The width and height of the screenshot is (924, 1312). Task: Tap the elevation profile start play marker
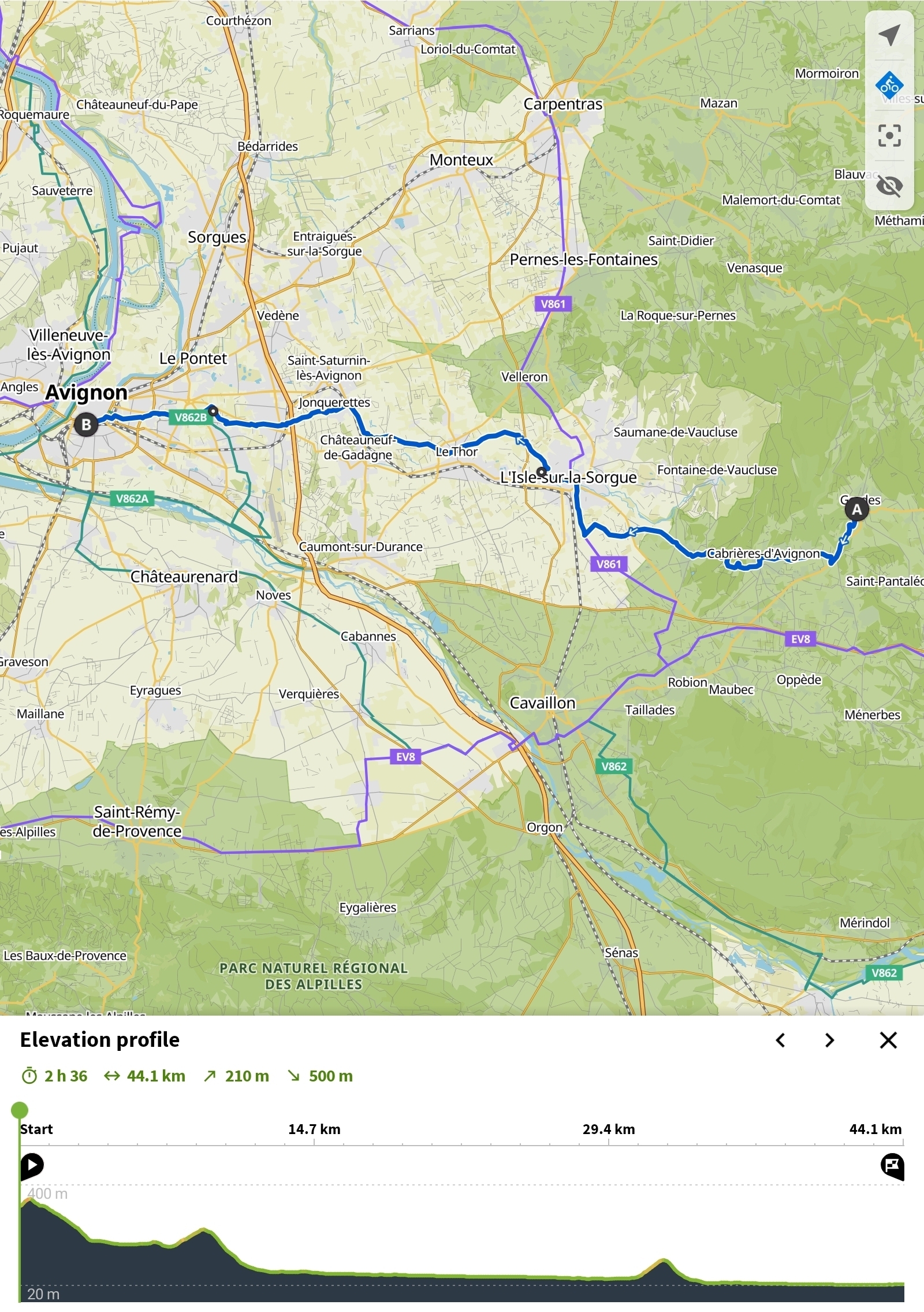(x=32, y=1165)
